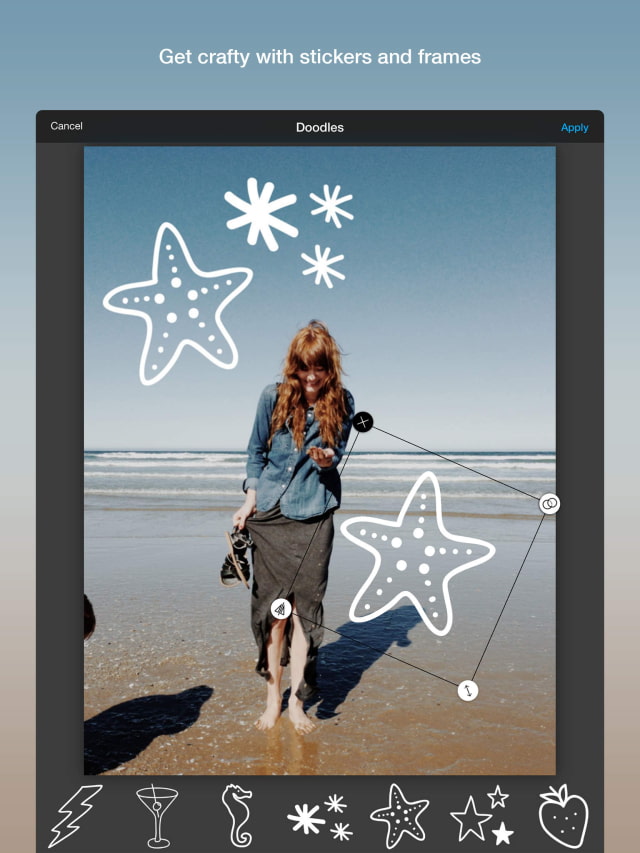Add the lightning bolt doodle
The image size is (640, 853).
click(75, 816)
